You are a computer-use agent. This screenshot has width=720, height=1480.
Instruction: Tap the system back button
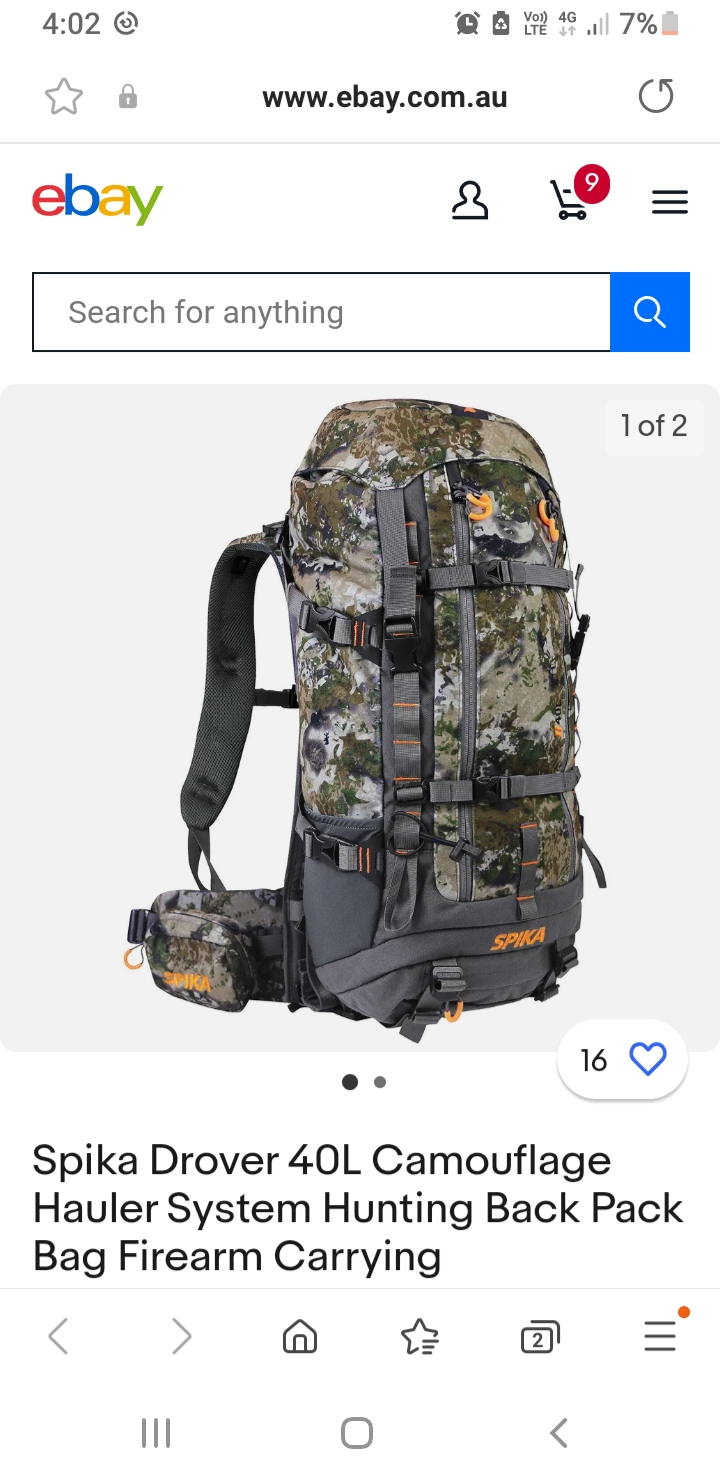(559, 1433)
